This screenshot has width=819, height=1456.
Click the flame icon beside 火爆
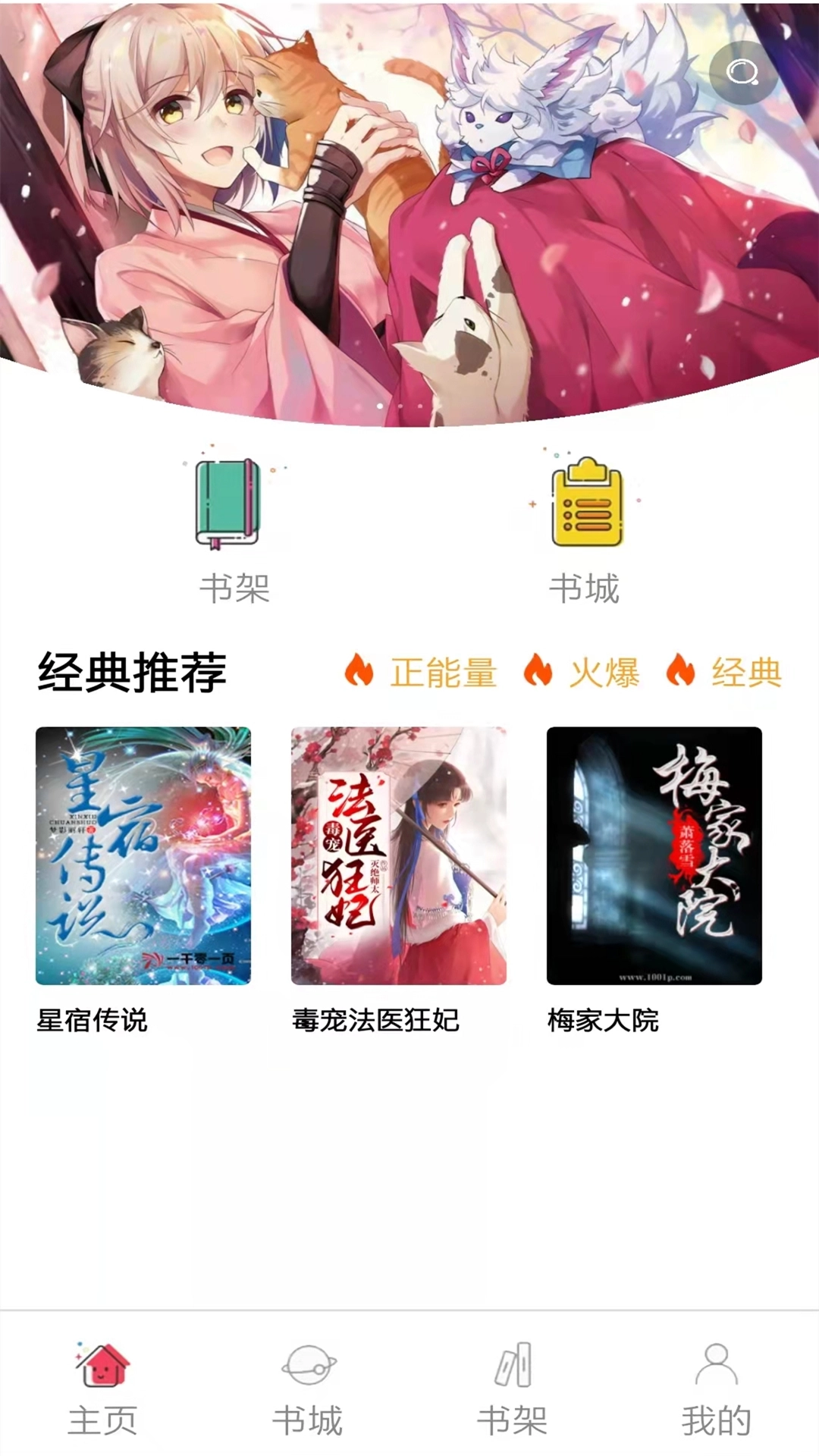coord(538,672)
